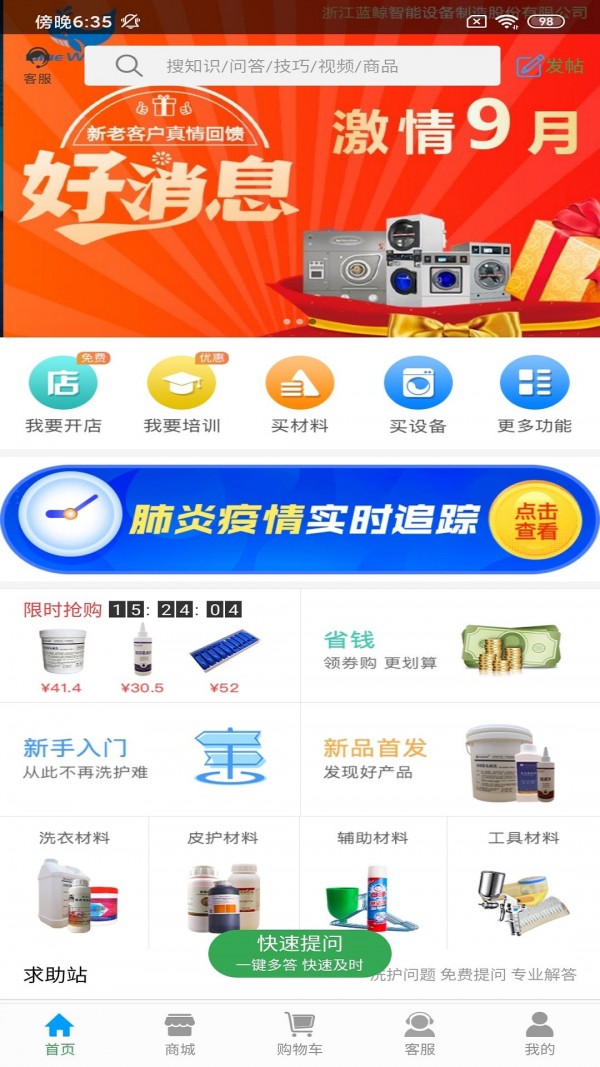Image resolution: width=600 pixels, height=1067 pixels.
Task: Open the 省钱 coupon card
Action: pos(450,646)
